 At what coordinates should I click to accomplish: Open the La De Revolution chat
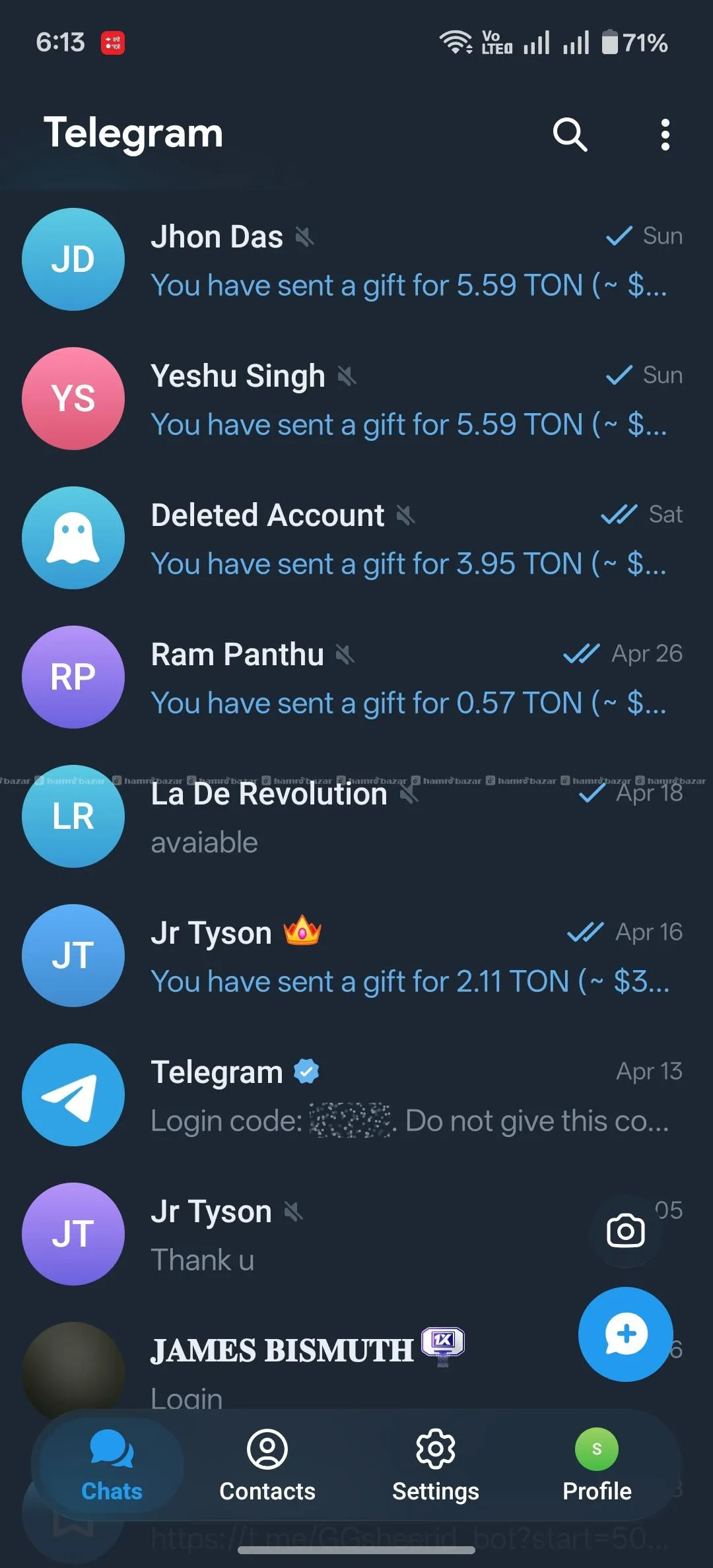[x=356, y=817]
